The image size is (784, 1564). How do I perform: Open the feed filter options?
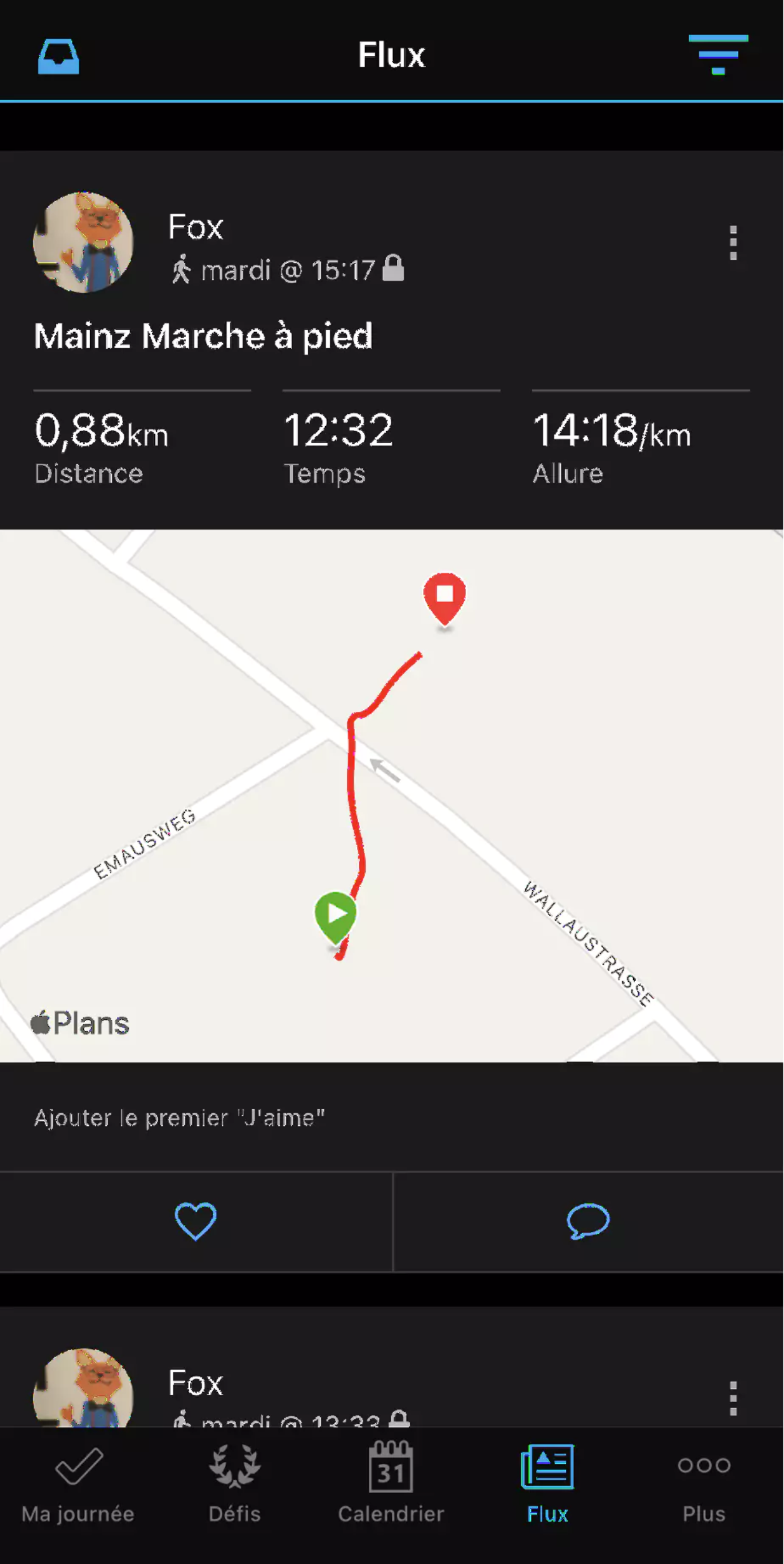coord(718,55)
